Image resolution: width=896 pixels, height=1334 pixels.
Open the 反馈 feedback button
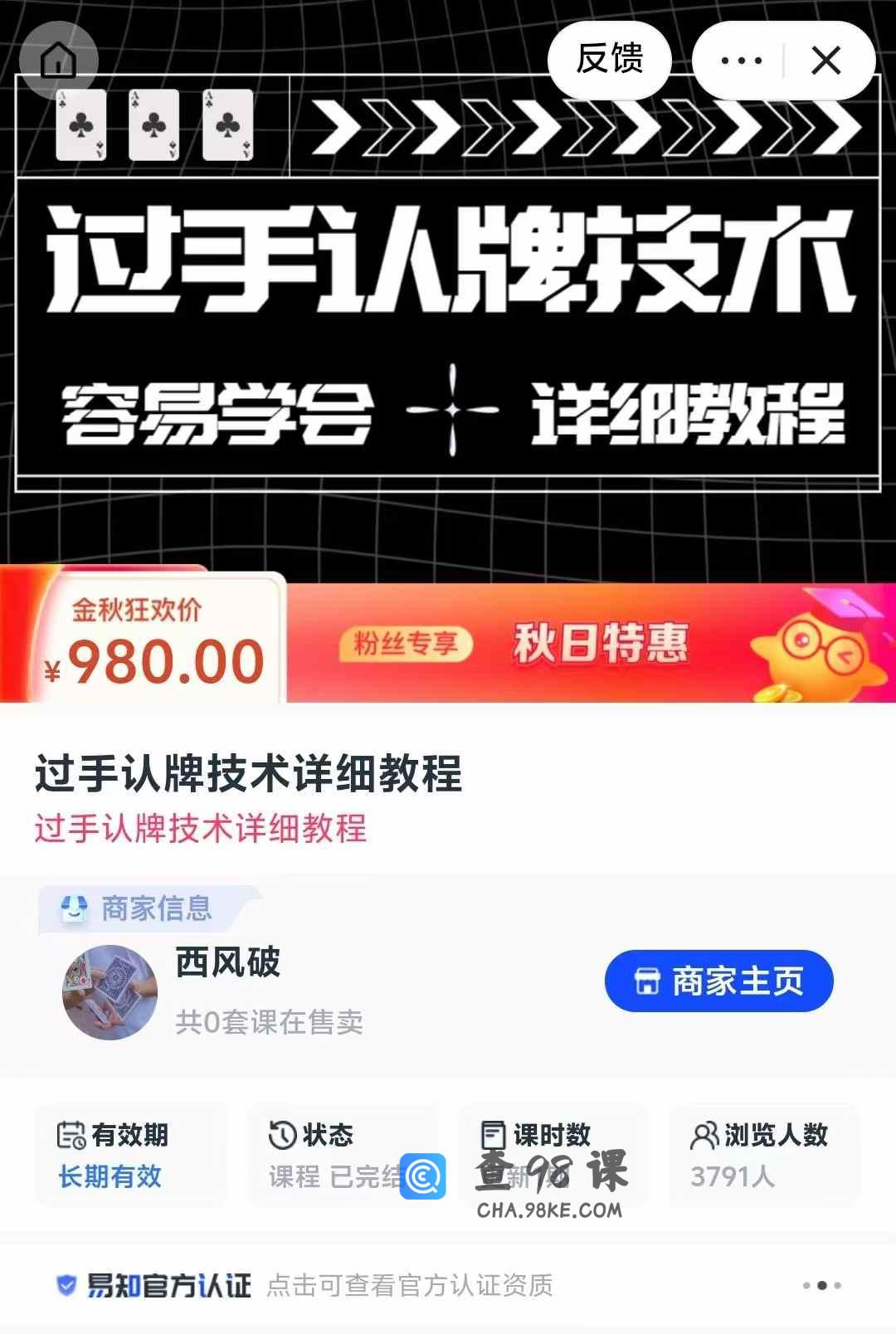[610, 60]
